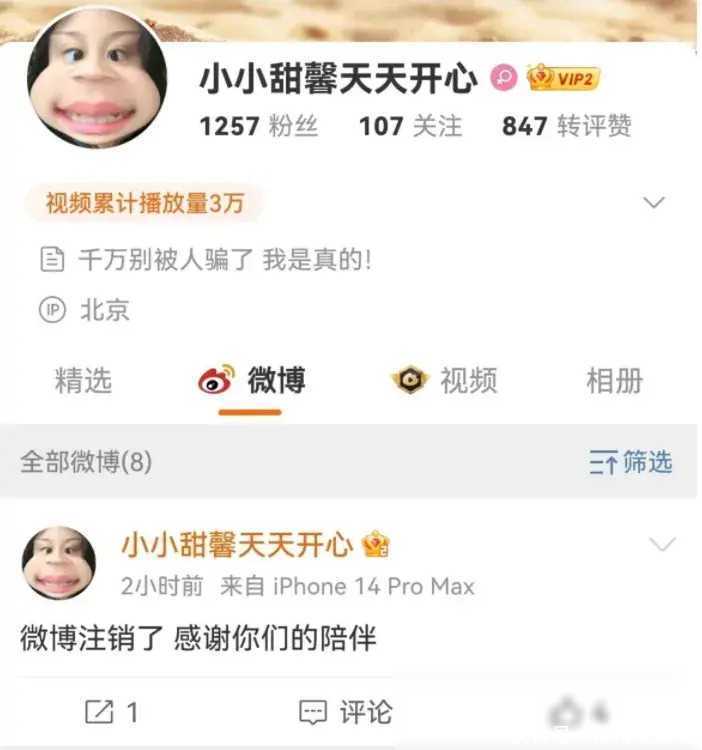The image size is (702, 750).
Task: Comment on the 微博注销了 post
Action: tap(346, 712)
